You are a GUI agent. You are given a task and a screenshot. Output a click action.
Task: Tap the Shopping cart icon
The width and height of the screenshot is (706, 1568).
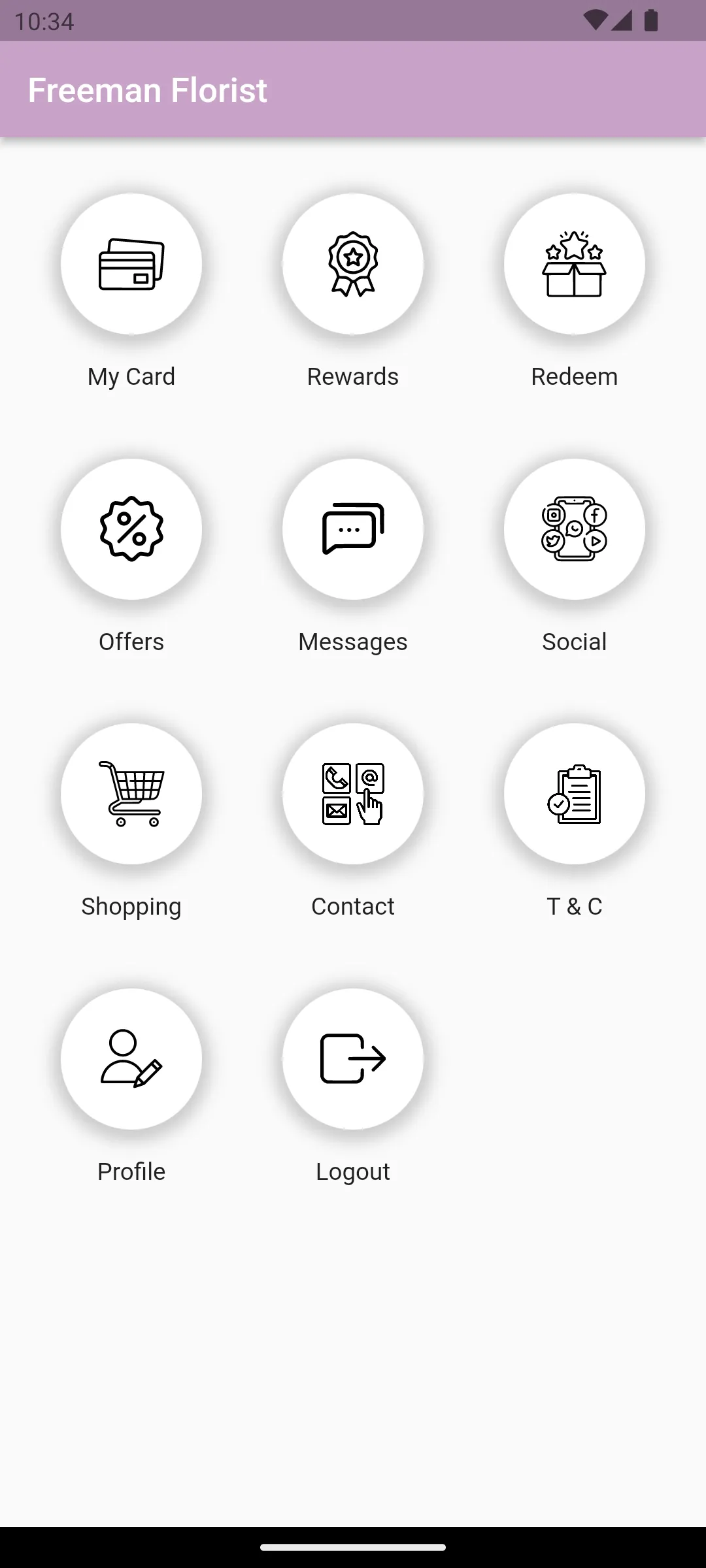click(x=131, y=793)
